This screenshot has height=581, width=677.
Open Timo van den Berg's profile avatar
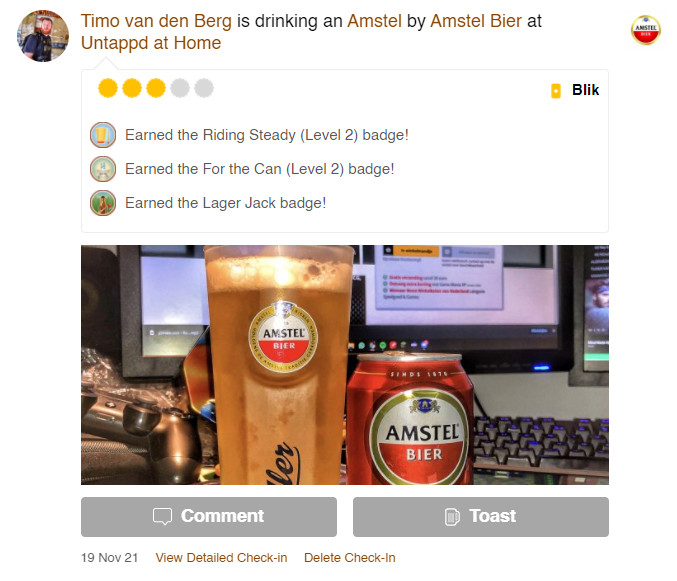[43, 36]
